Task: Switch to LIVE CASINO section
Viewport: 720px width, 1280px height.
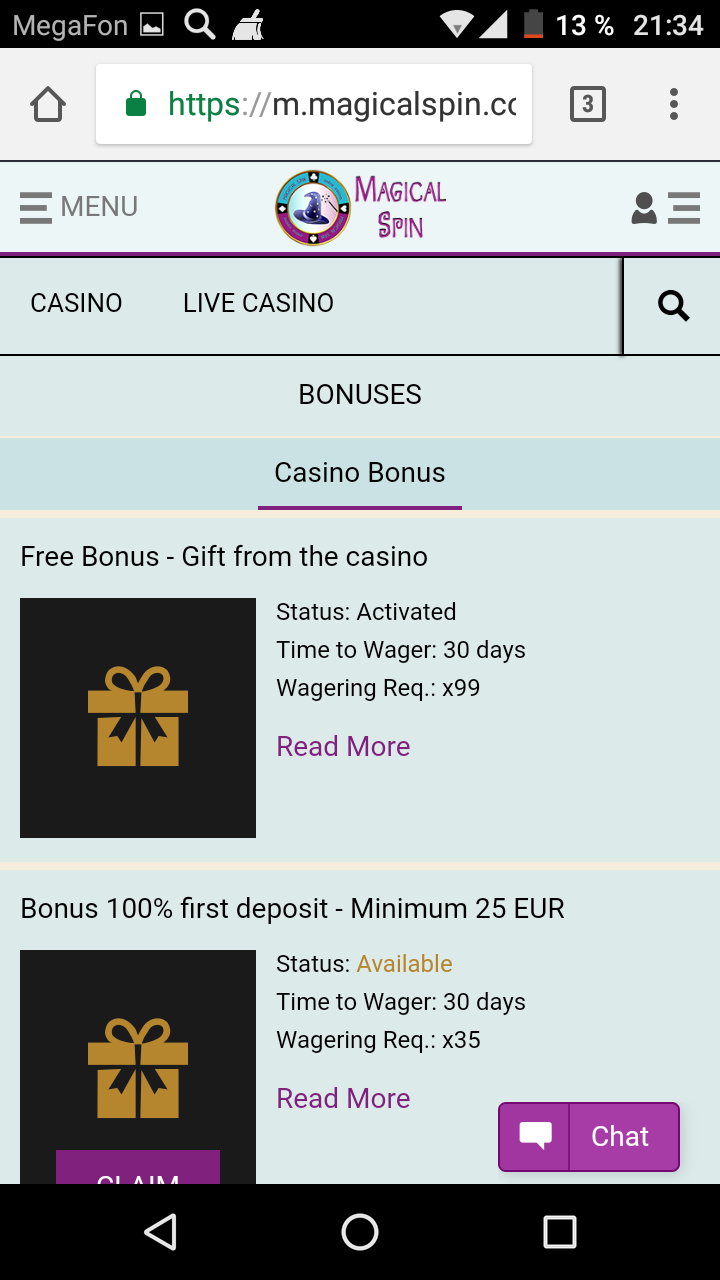Action: point(258,303)
